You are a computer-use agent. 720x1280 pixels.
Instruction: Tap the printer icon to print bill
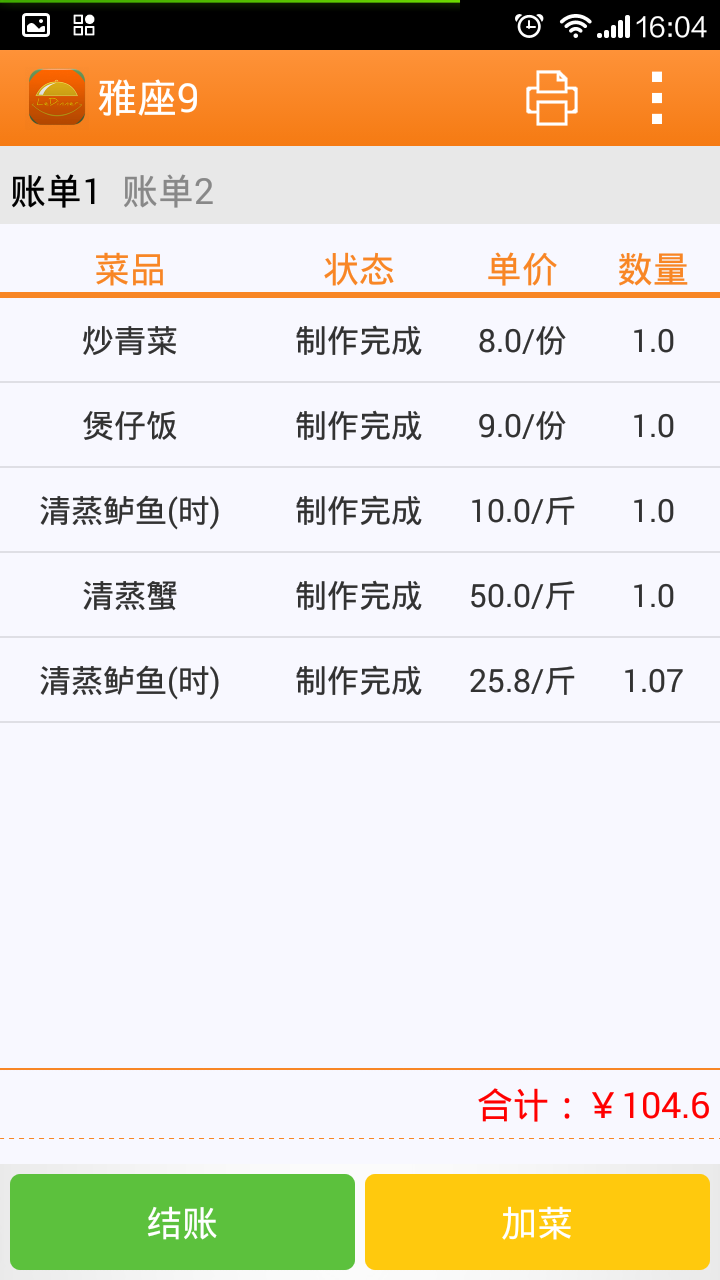(x=552, y=98)
